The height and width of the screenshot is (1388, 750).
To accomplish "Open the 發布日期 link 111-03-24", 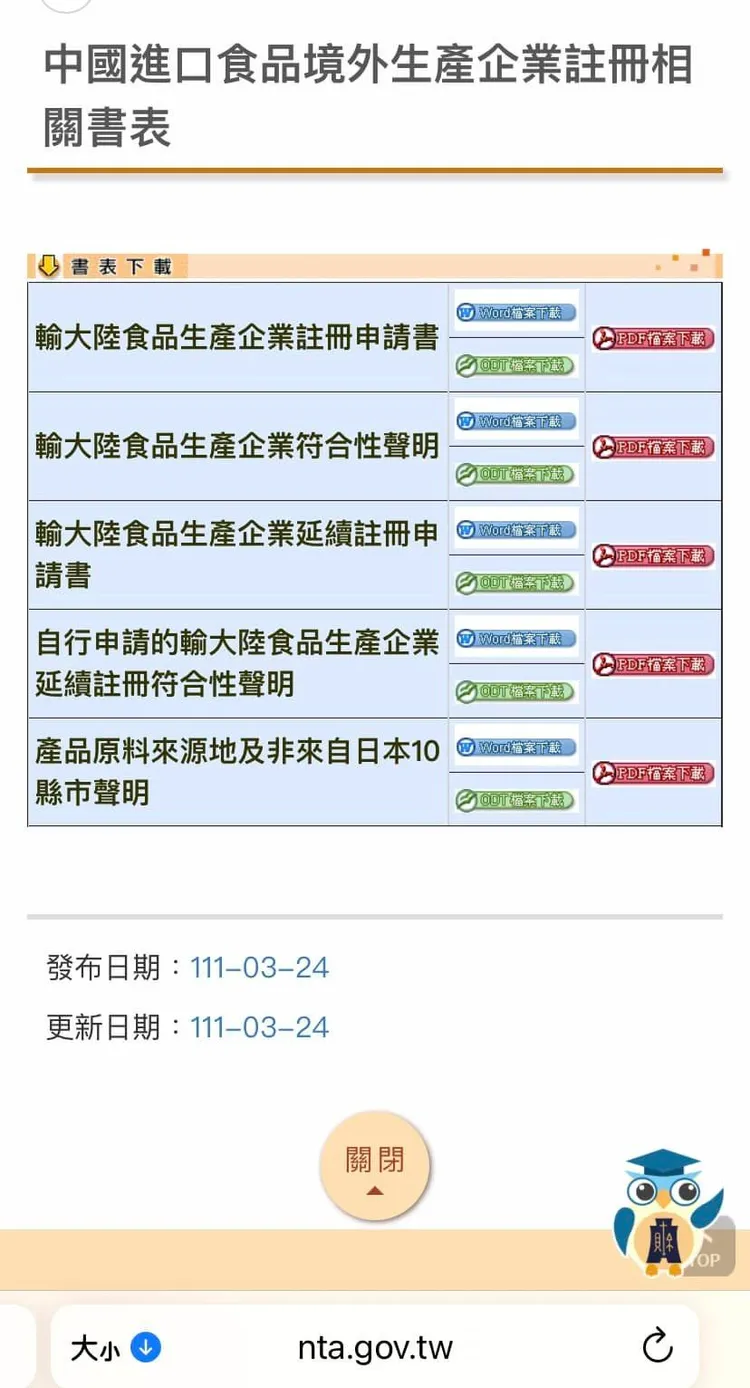I will pyautogui.click(x=259, y=967).
